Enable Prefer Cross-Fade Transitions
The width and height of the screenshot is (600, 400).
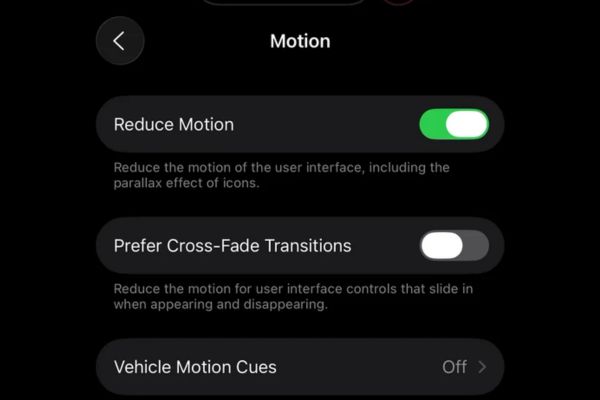(454, 245)
